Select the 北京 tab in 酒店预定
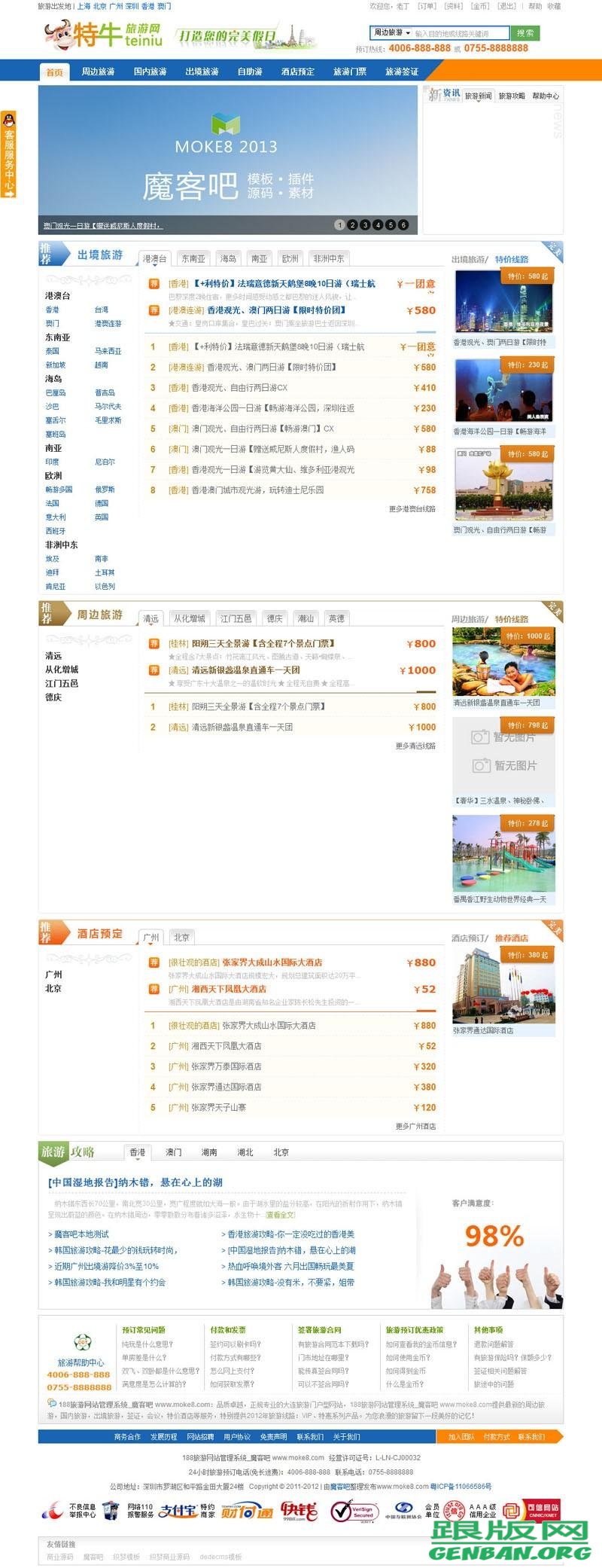 (181, 938)
